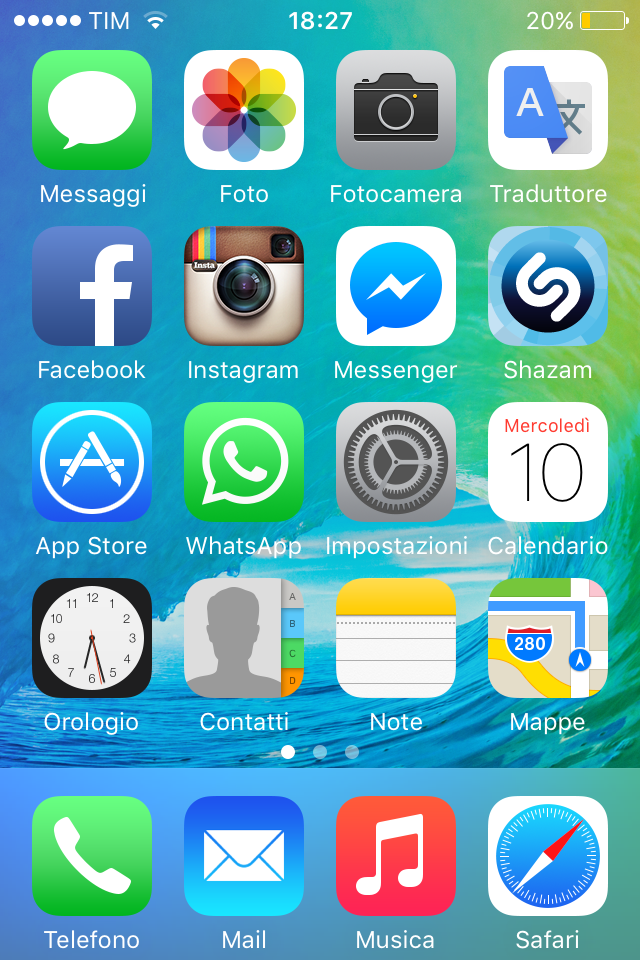Open Contatti
The height and width of the screenshot is (960, 640).
(244, 638)
